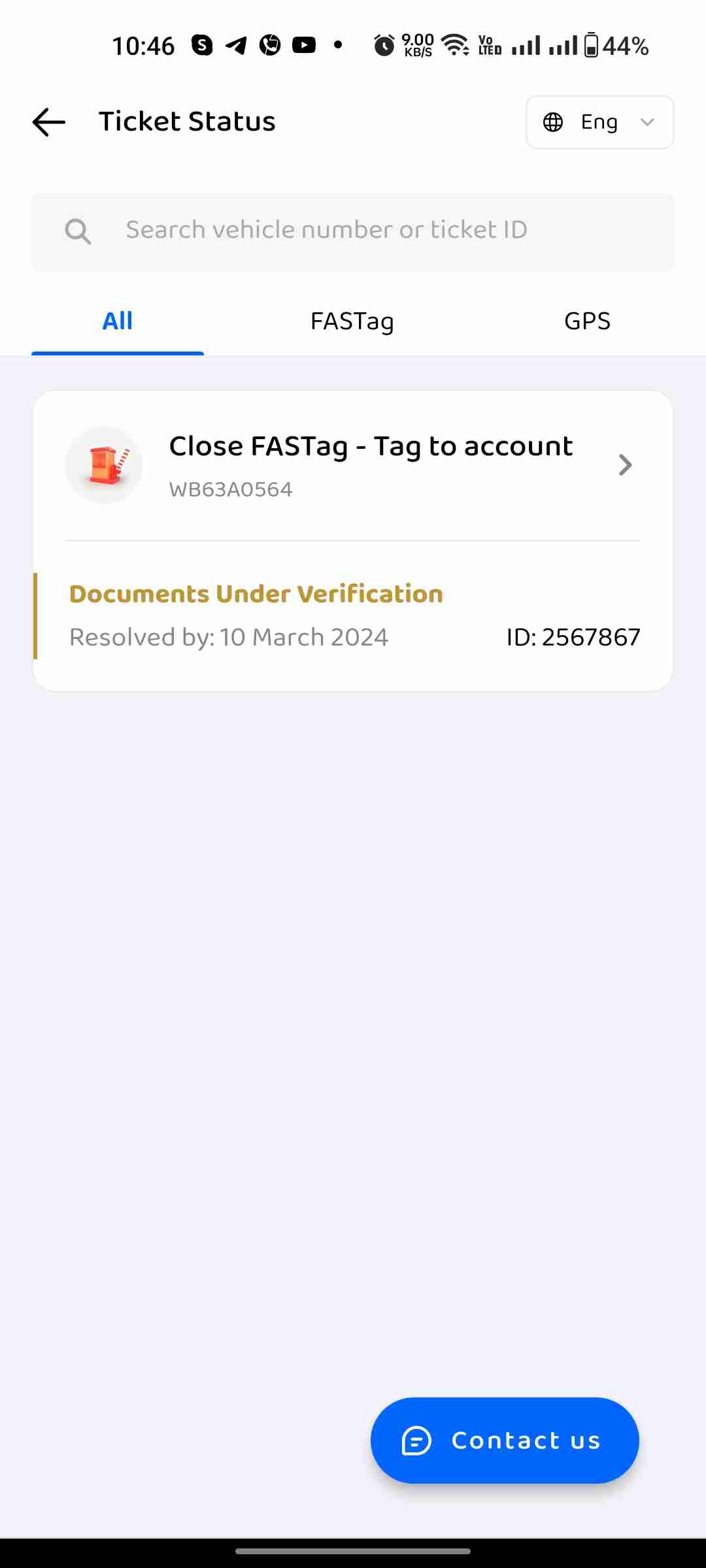Open the Close FASTag ticket for WB63A0564
The image size is (706, 1568).
(353, 465)
